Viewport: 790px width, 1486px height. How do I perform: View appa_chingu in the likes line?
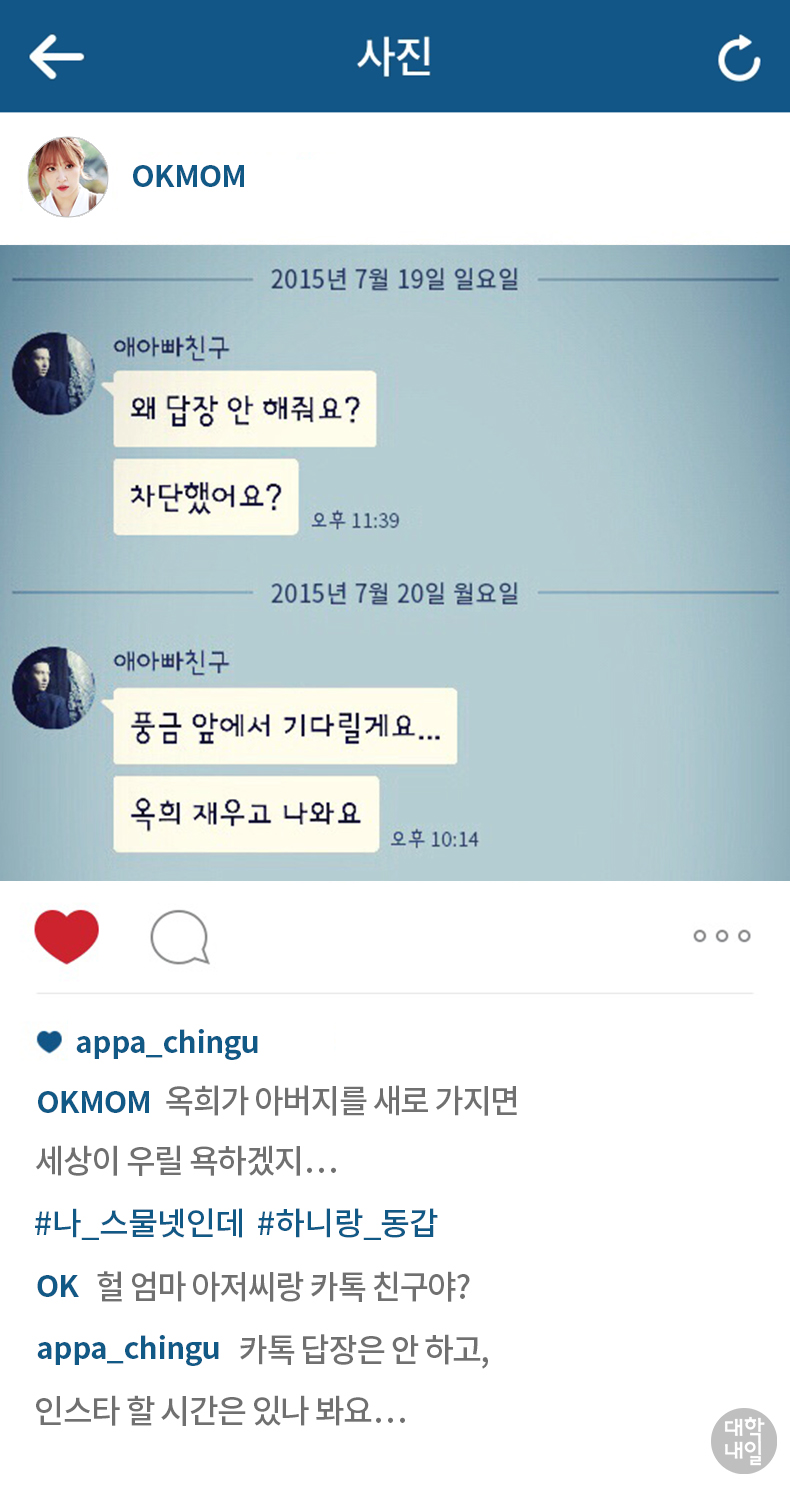[167, 1042]
